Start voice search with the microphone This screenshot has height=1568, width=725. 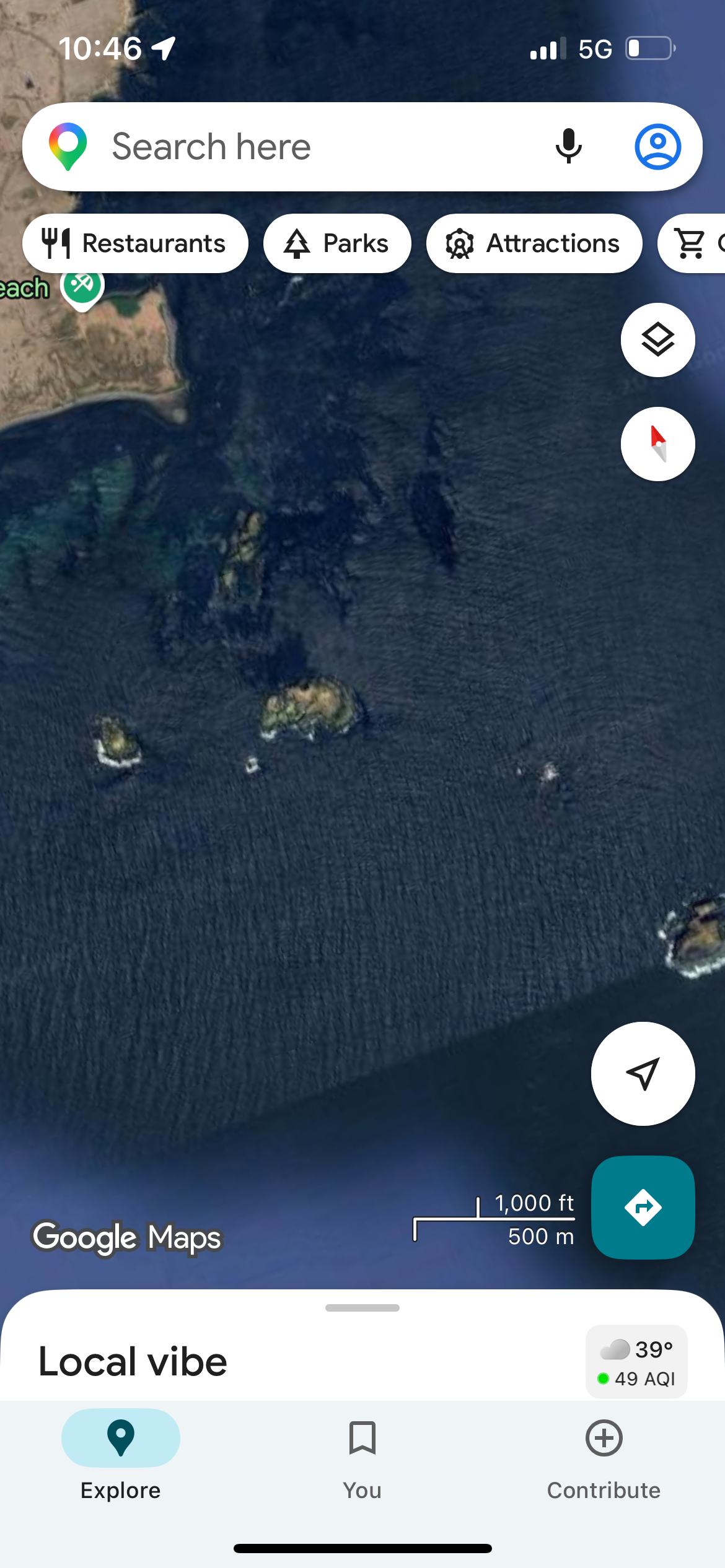[568, 147]
